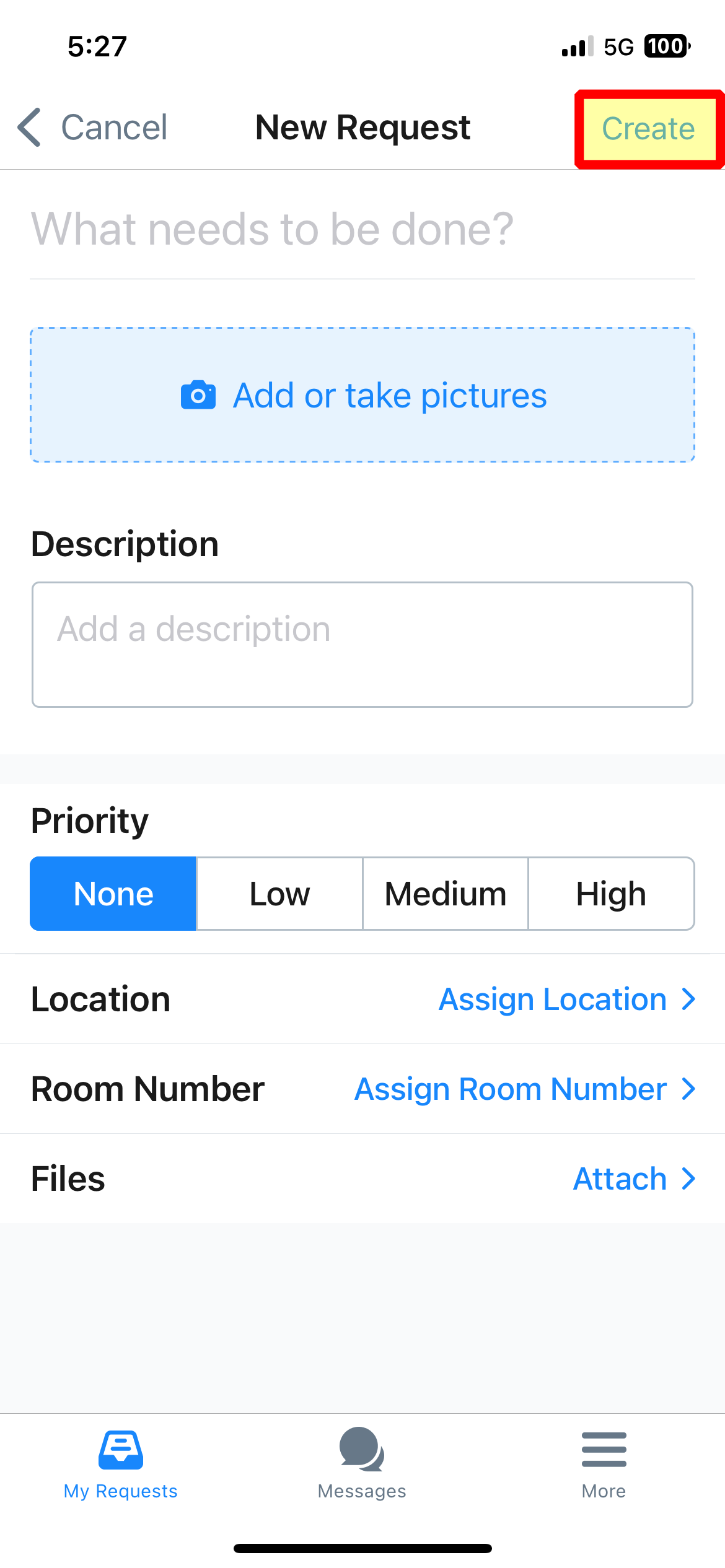
Task: Switch to My Requests tab
Action: [x=121, y=1465]
